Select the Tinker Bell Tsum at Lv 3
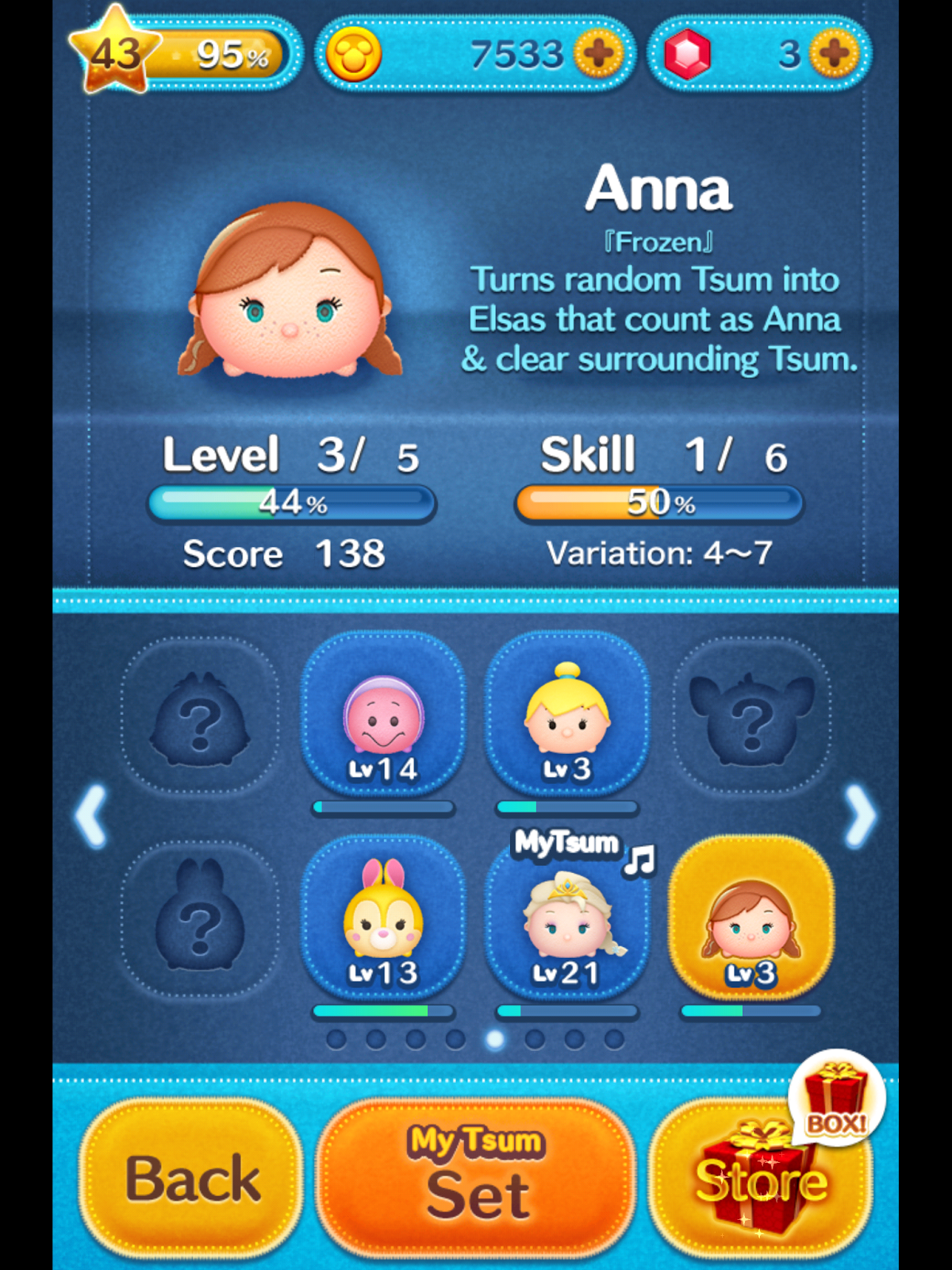The width and height of the screenshot is (952, 1270). pyautogui.click(x=567, y=716)
